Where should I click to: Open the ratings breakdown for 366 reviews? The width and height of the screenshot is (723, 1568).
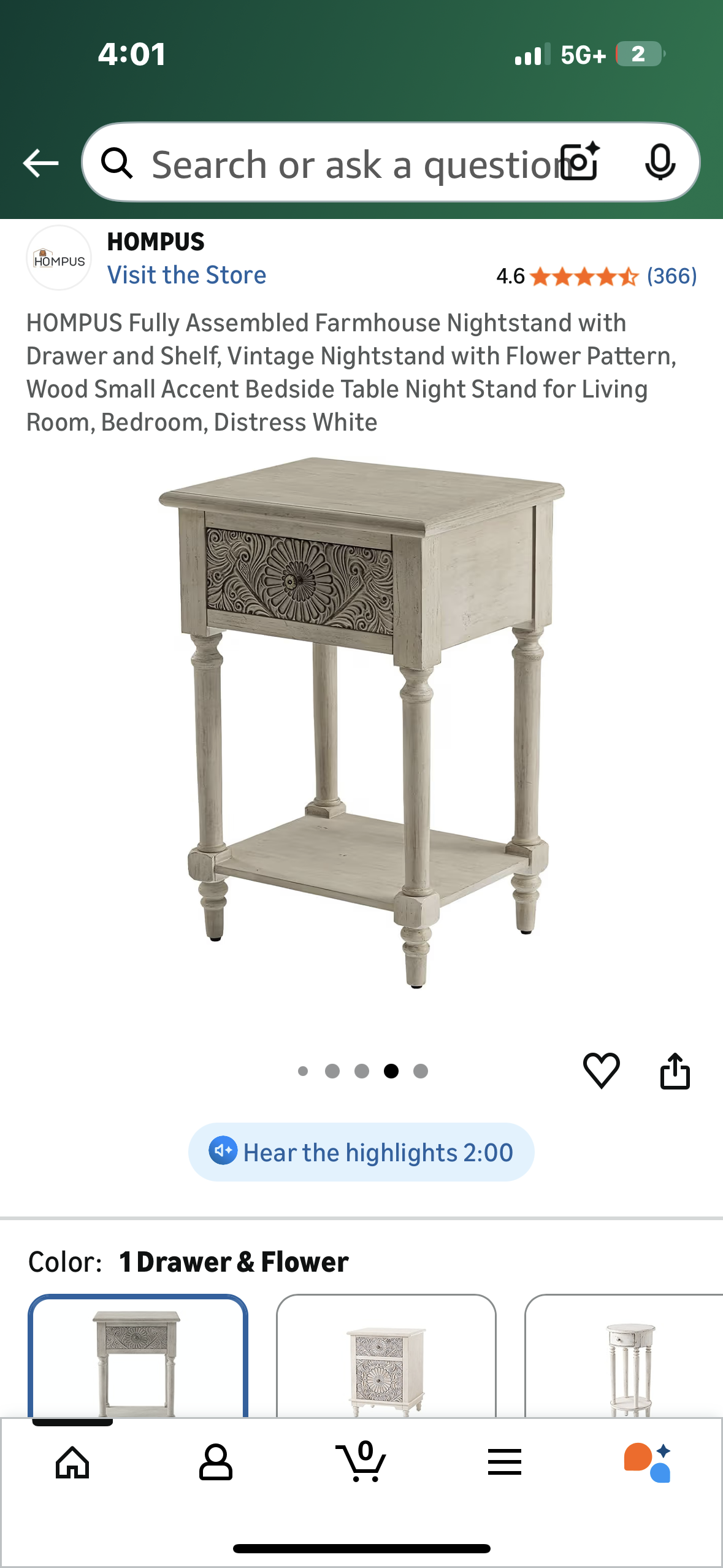point(671,277)
